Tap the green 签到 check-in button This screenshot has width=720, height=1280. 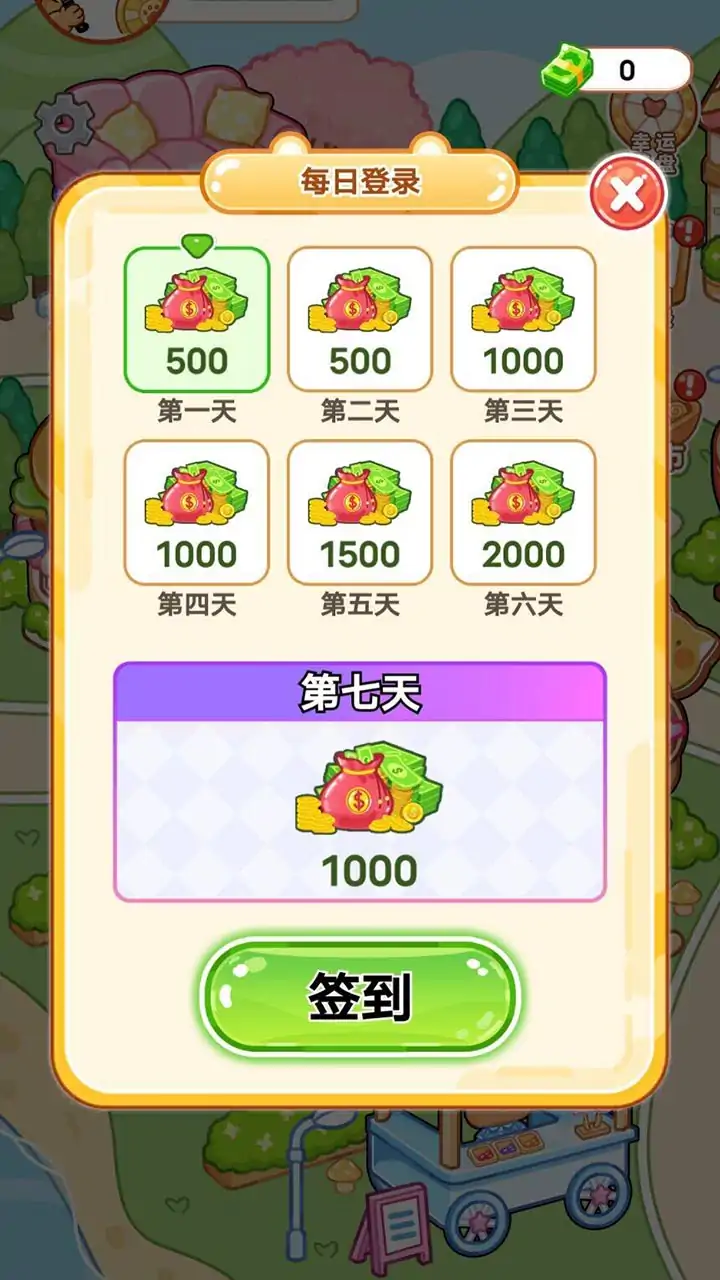pos(360,996)
